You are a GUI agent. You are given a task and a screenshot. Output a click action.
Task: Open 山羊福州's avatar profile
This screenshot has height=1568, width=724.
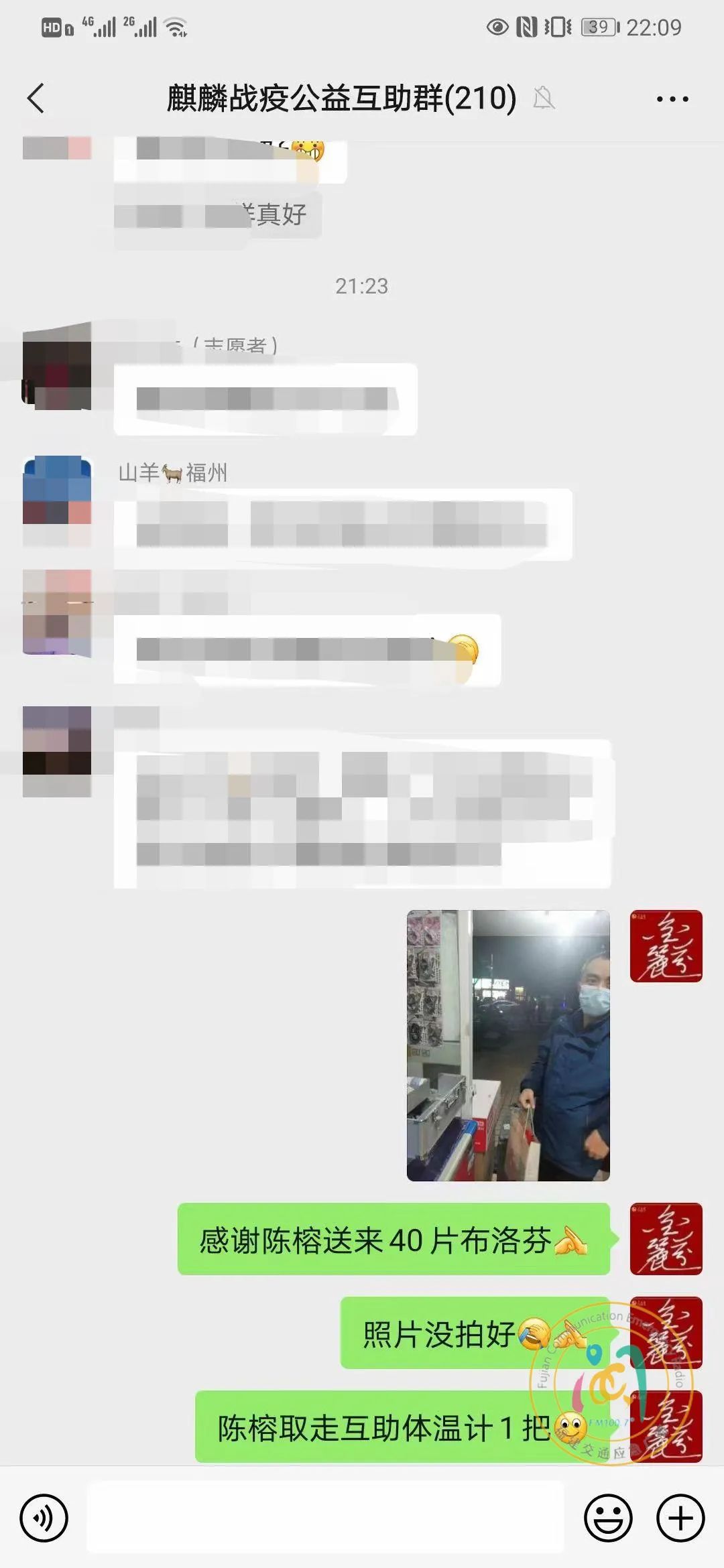click(x=57, y=491)
